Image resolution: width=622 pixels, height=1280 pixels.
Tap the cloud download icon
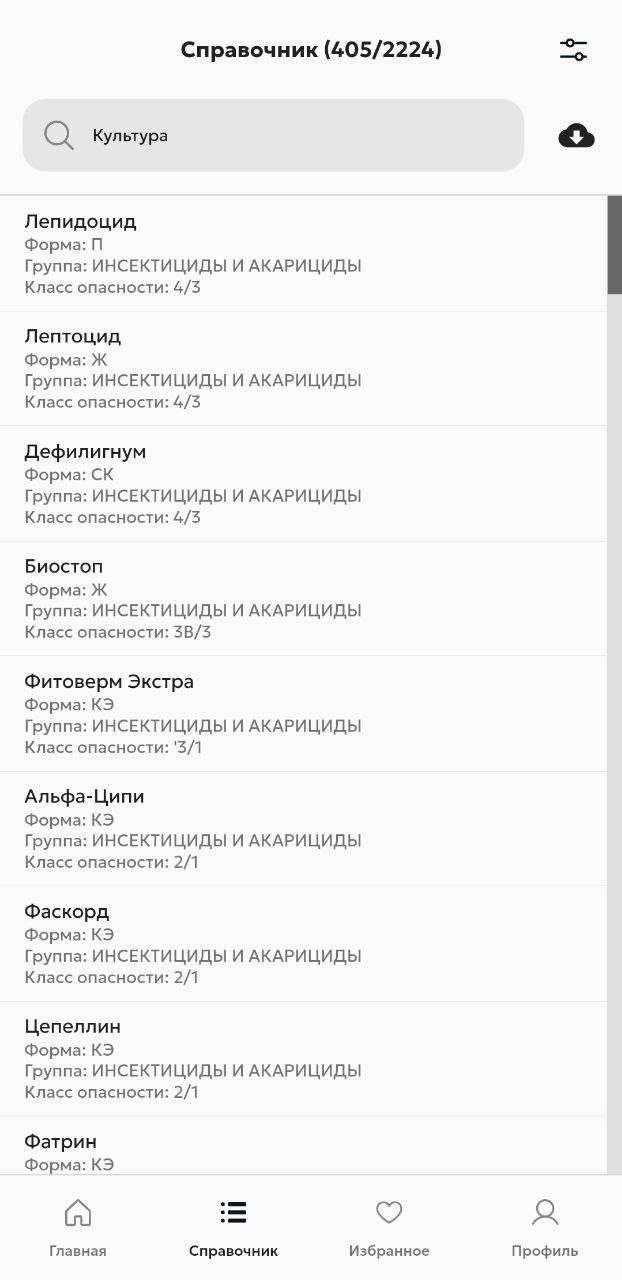click(x=576, y=136)
